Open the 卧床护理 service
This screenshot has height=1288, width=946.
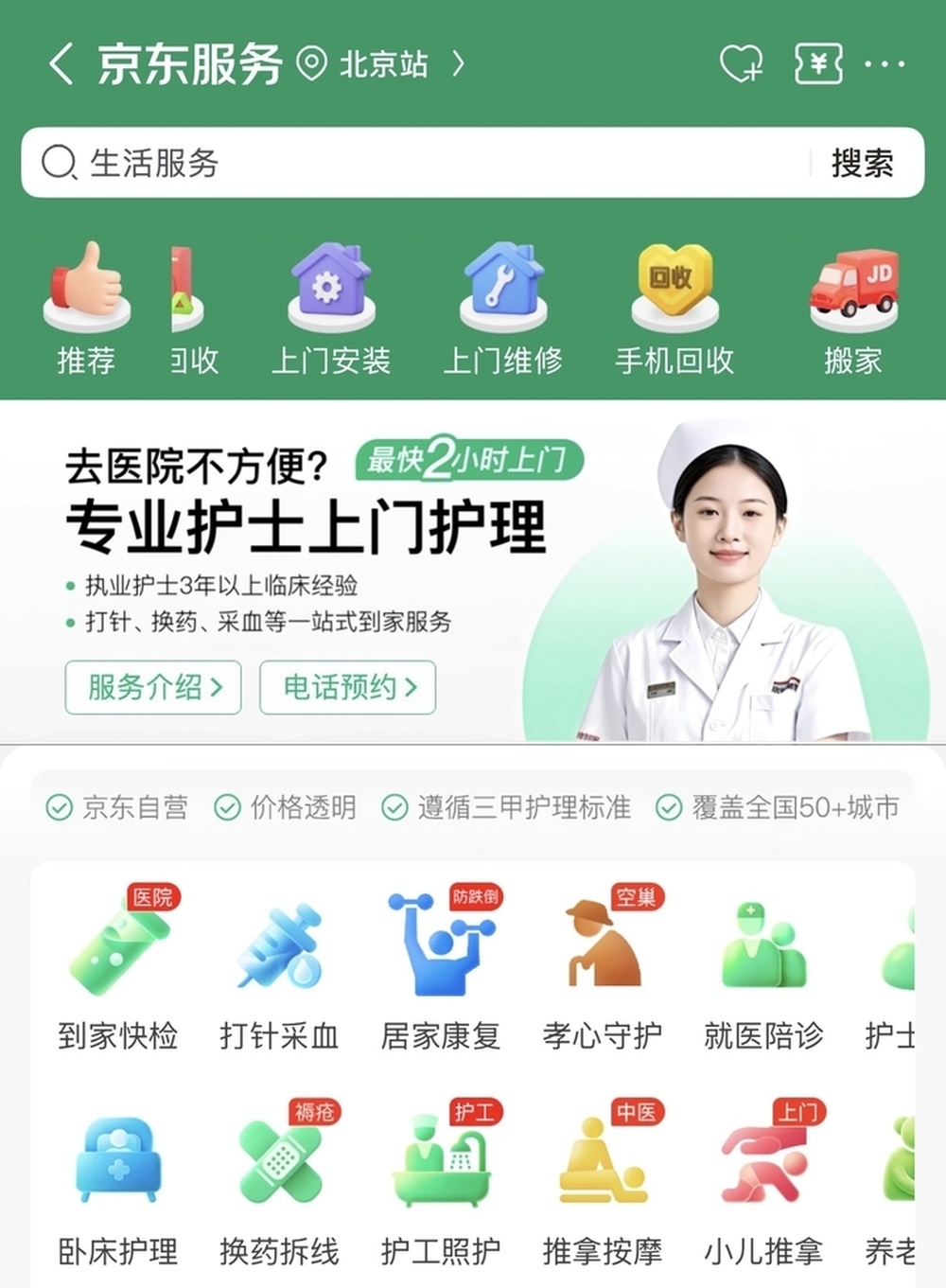[x=118, y=1183]
